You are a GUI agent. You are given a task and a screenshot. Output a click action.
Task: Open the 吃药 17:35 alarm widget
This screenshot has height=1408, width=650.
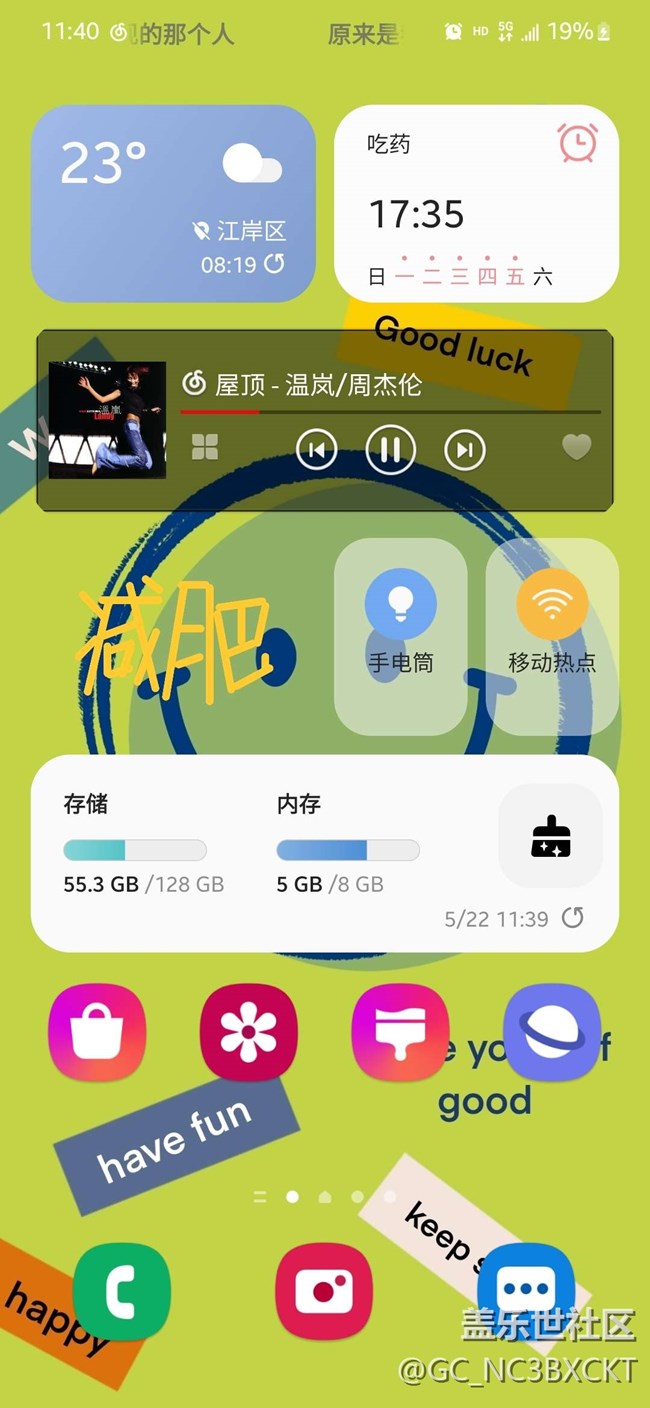(476, 204)
